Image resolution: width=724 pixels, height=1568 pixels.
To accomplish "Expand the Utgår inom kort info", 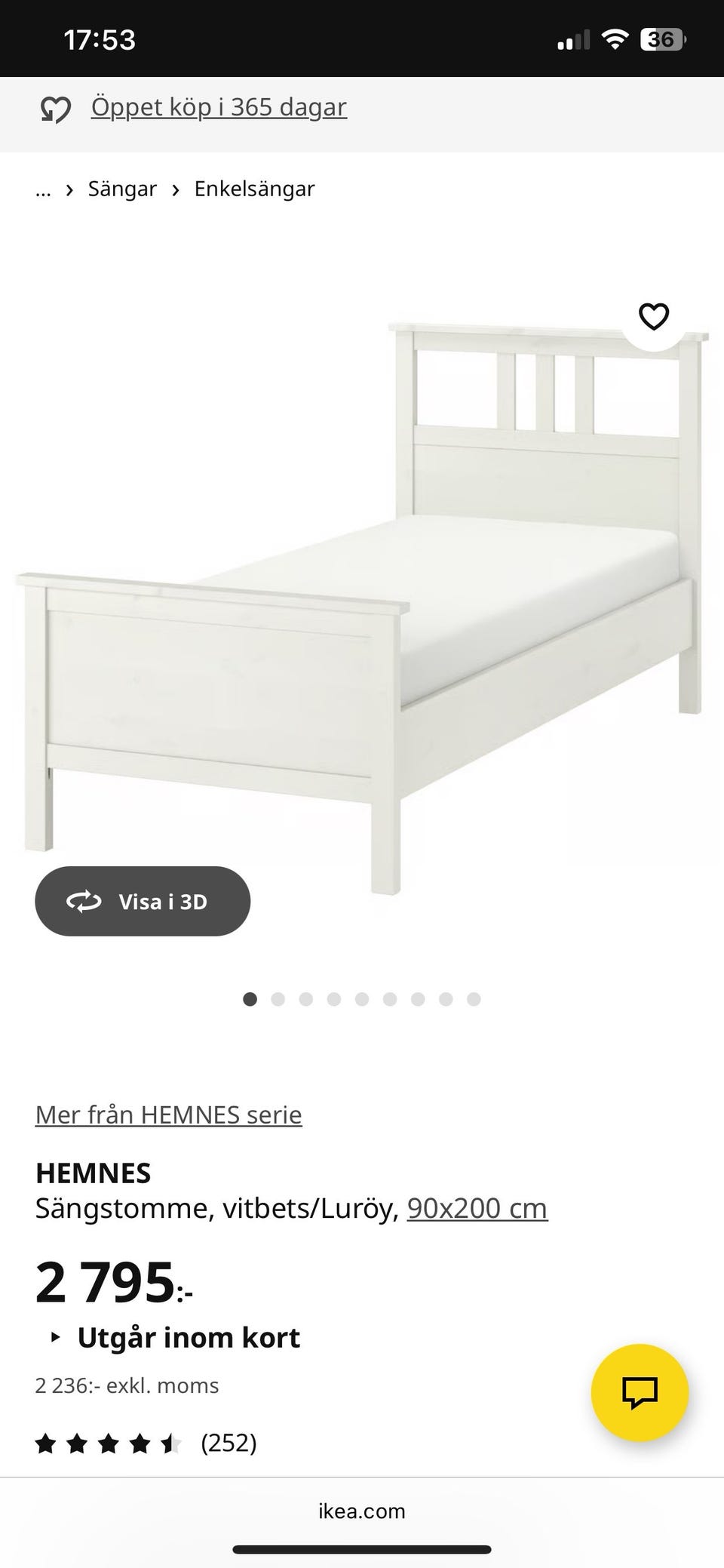I will [189, 1337].
